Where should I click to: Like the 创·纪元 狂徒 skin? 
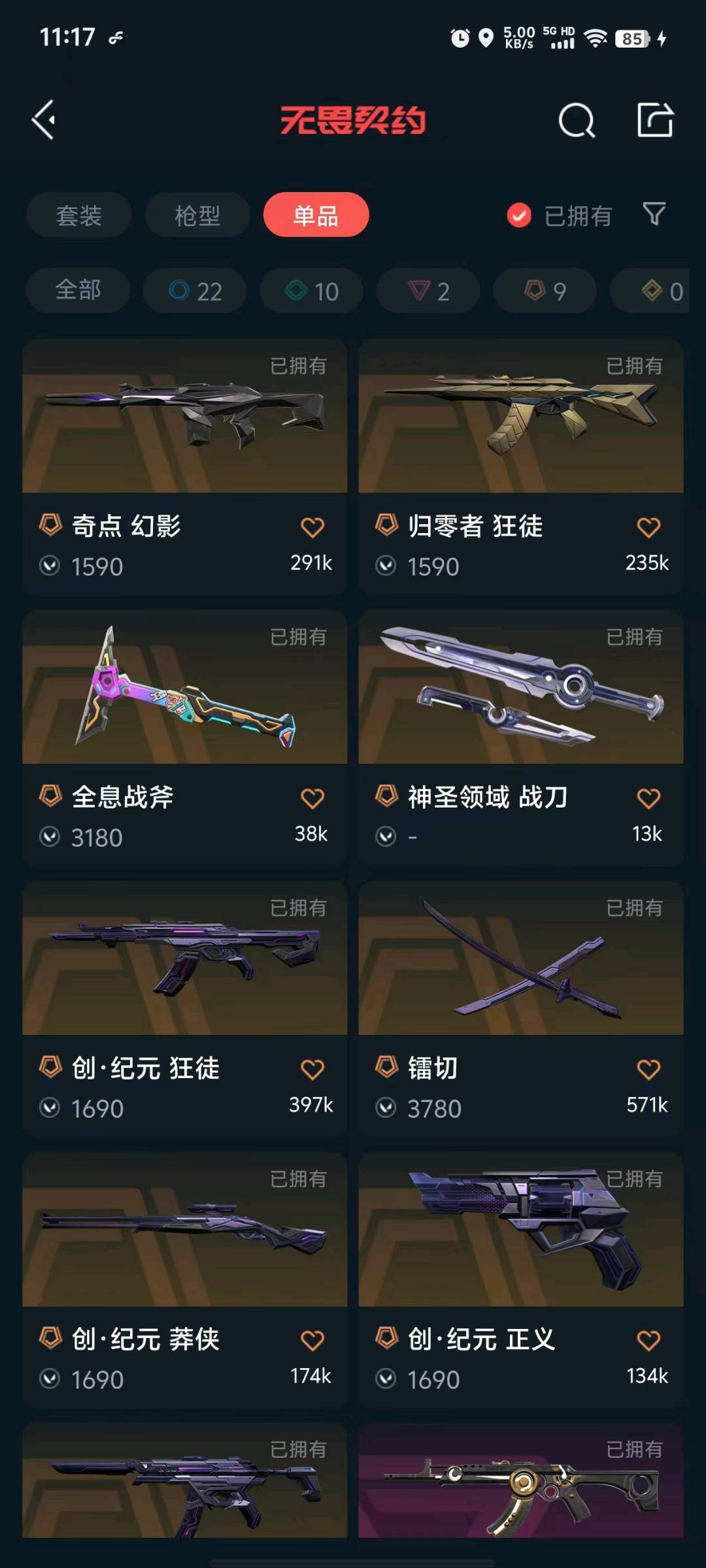tap(312, 1070)
